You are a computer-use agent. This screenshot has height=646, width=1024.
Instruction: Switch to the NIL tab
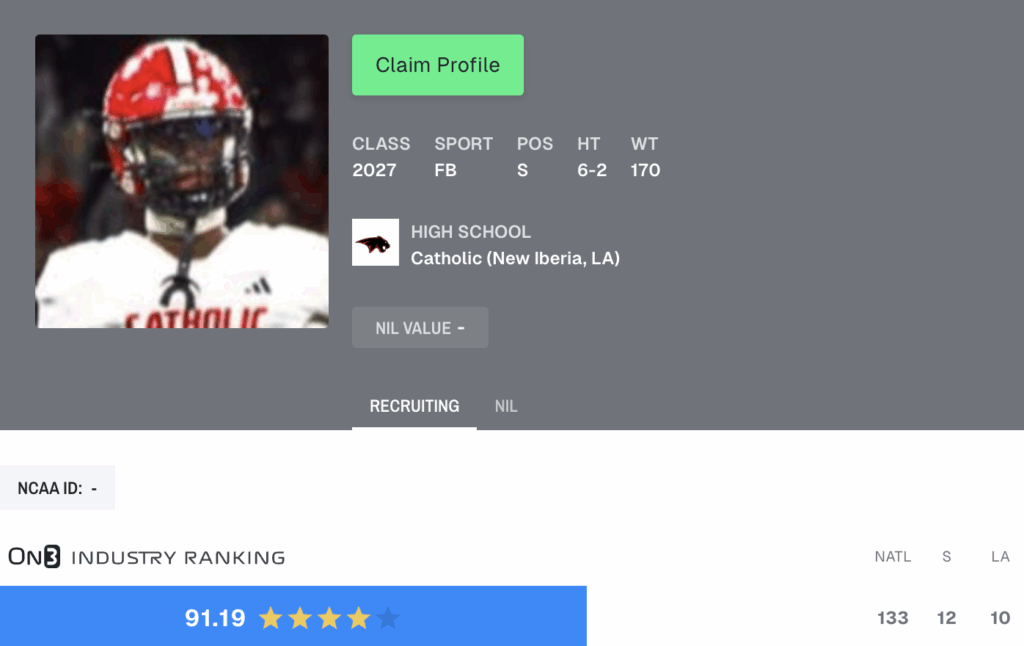(506, 406)
